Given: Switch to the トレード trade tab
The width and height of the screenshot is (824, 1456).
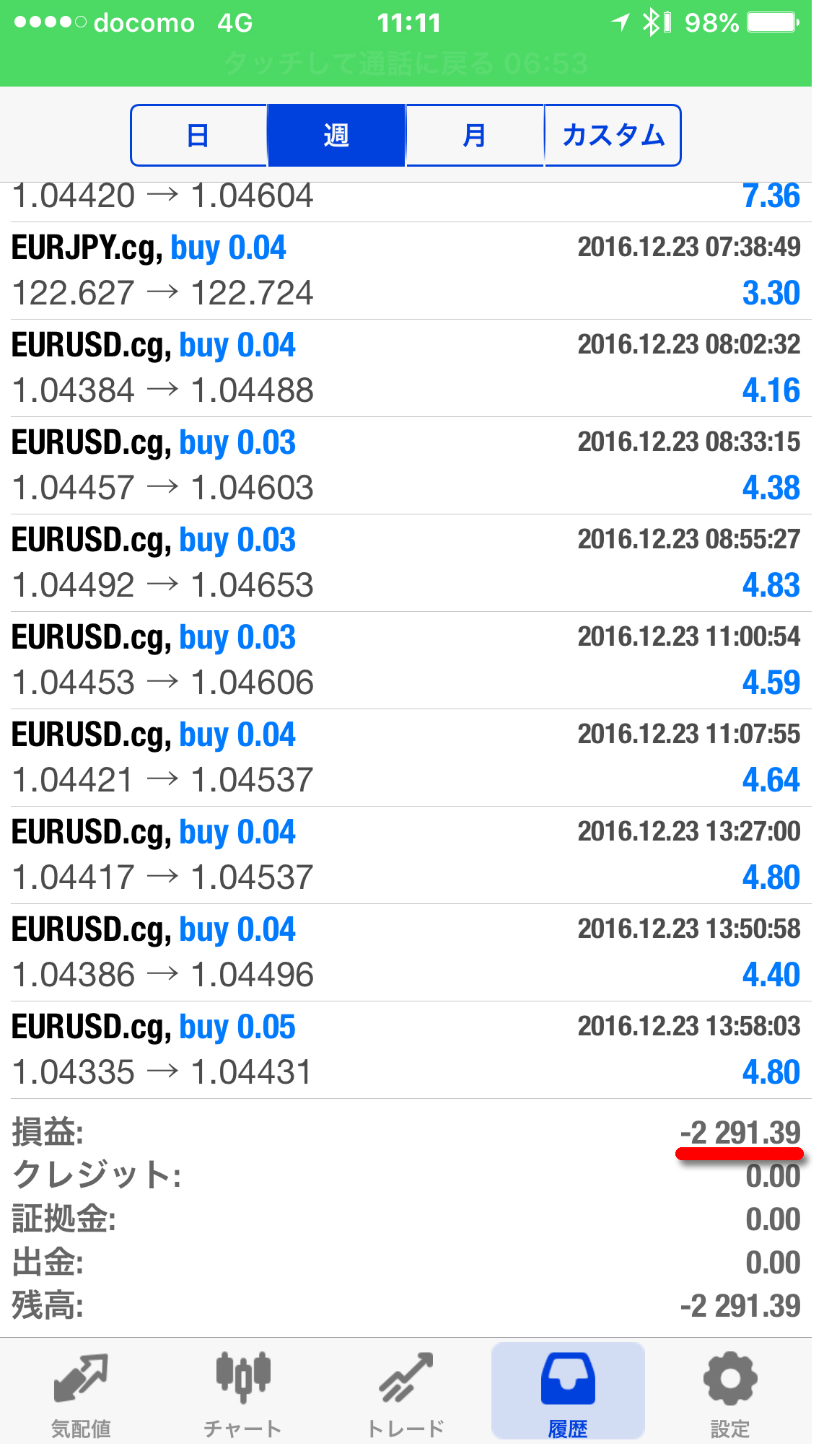Looking at the screenshot, I should [x=406, y=1393].
